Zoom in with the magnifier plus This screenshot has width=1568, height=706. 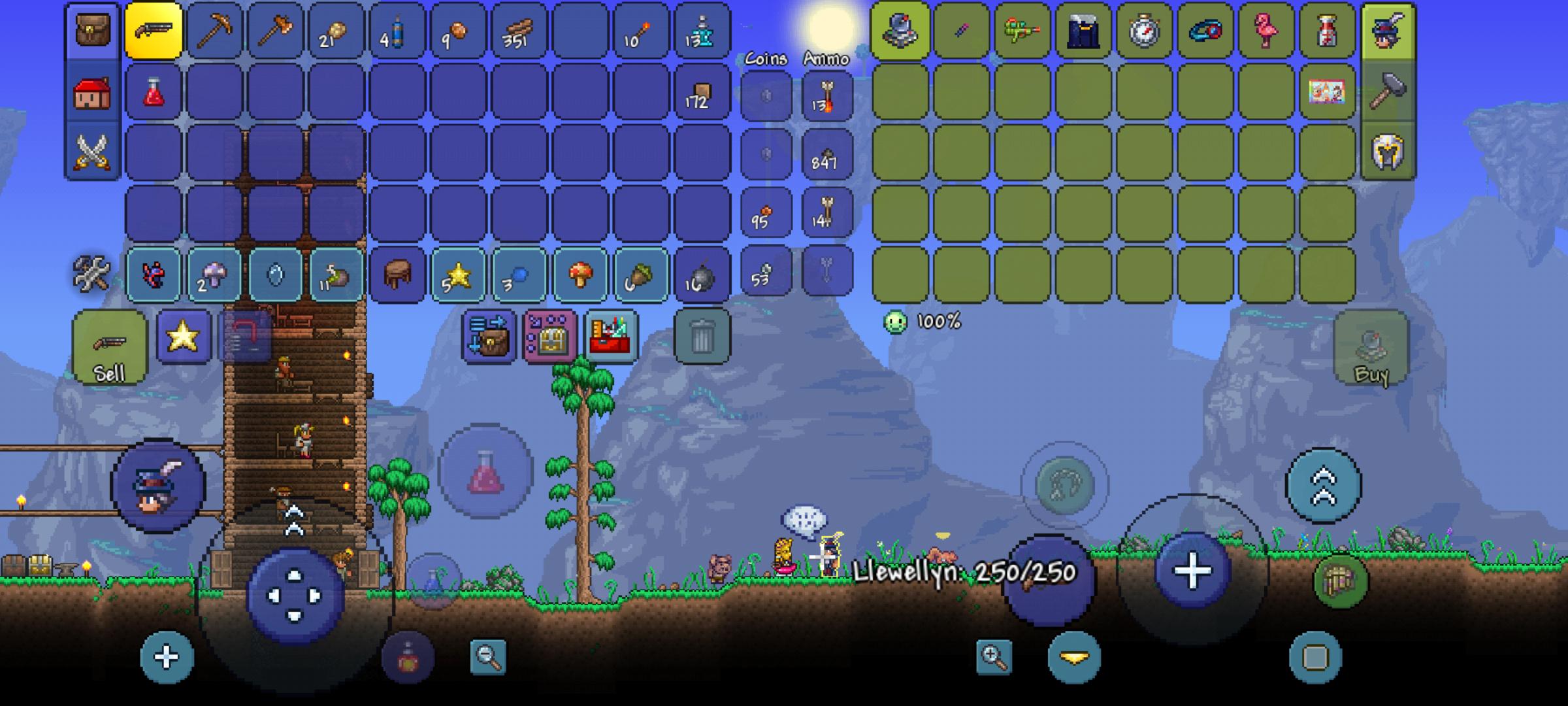click(994, 657)
